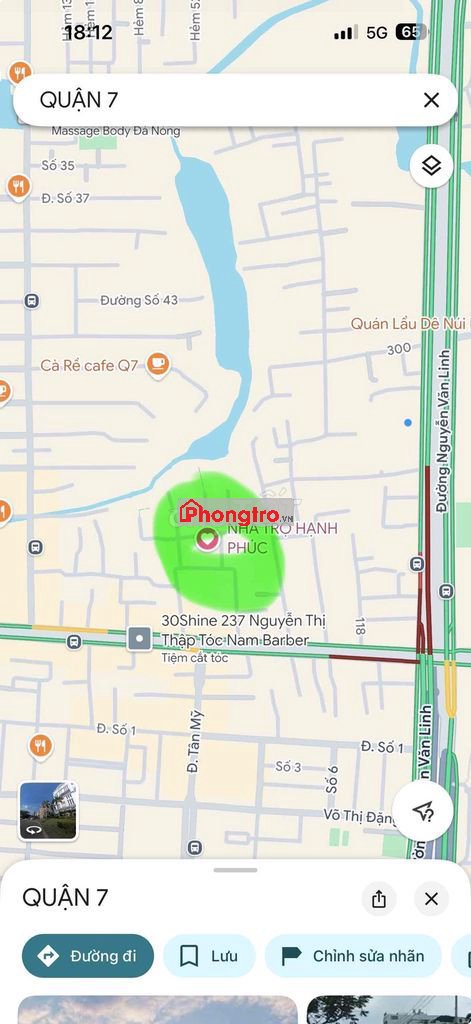471x1024 pixels.
Task: Clear the QUẬN 7 search box
Action: (431, 100)
